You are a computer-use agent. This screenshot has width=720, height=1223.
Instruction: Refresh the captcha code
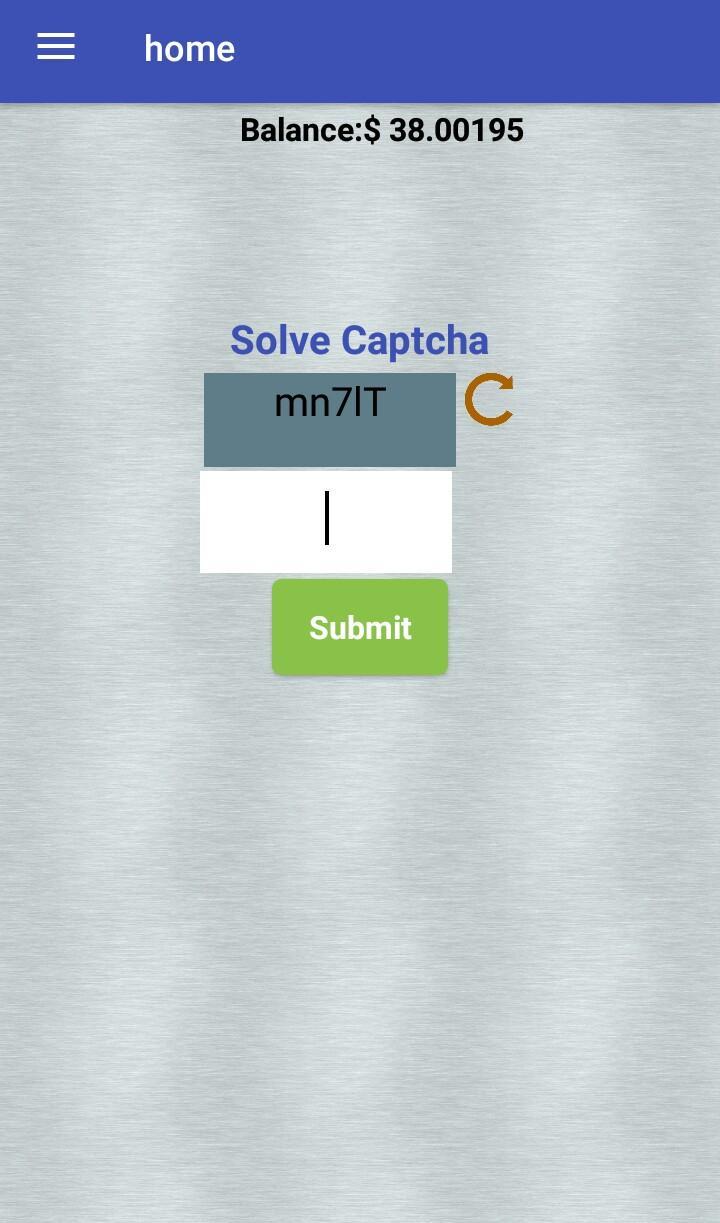point(489,400)
